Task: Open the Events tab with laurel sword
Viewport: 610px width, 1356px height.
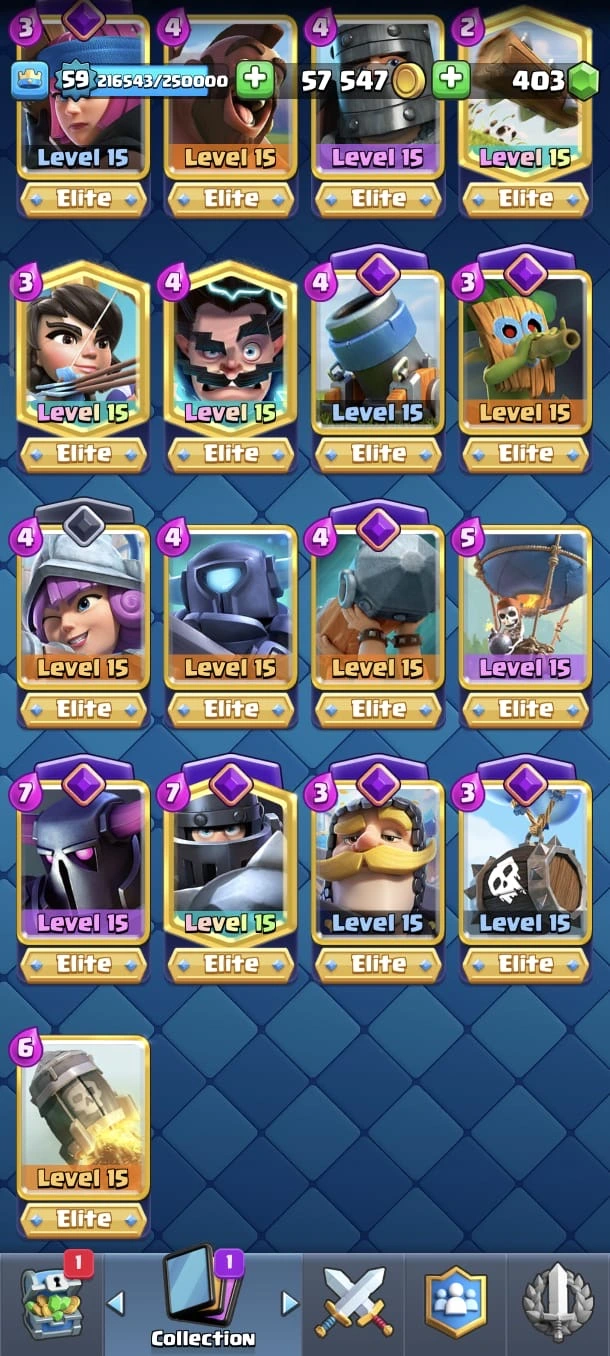Action: [x=558, y=1302]
